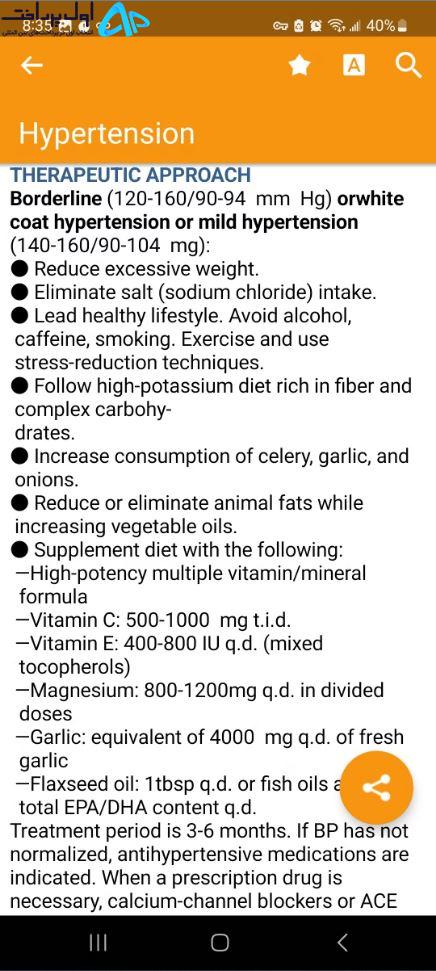
Task: Go back using the top arrow
Action: tap(32, 66)
